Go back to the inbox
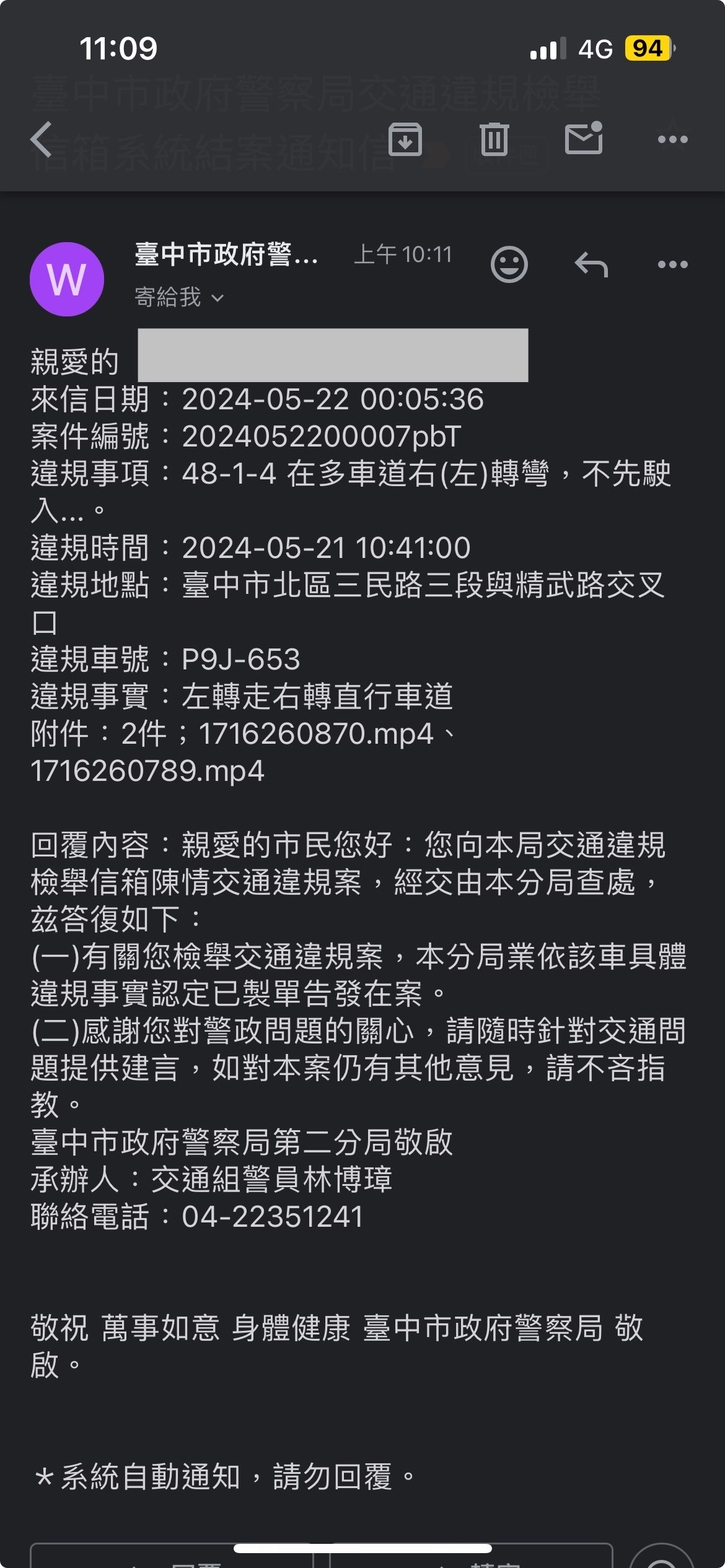The height and width of the screenshot is (1568, 725). (x=42, y=139)
